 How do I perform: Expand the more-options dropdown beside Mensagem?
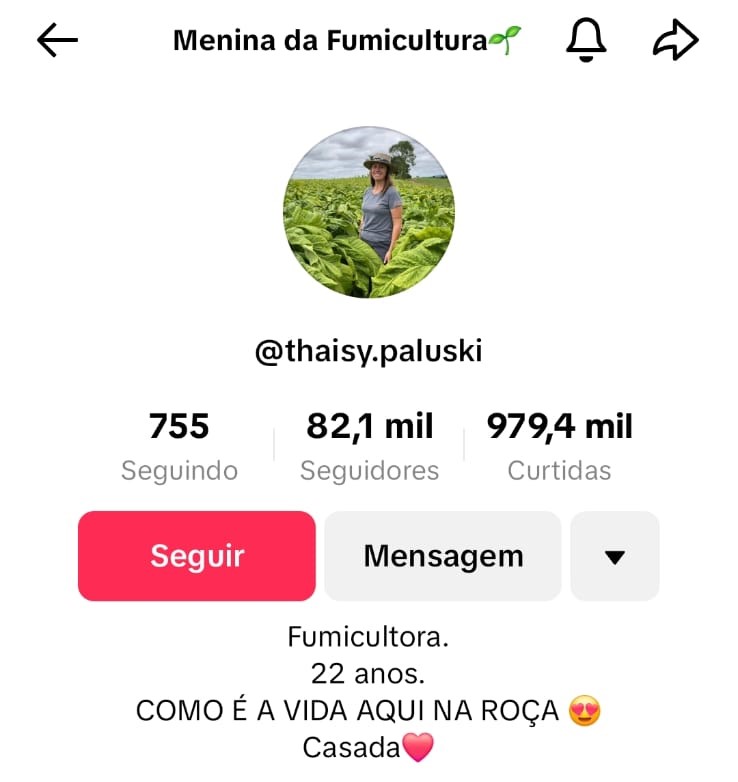615,555
